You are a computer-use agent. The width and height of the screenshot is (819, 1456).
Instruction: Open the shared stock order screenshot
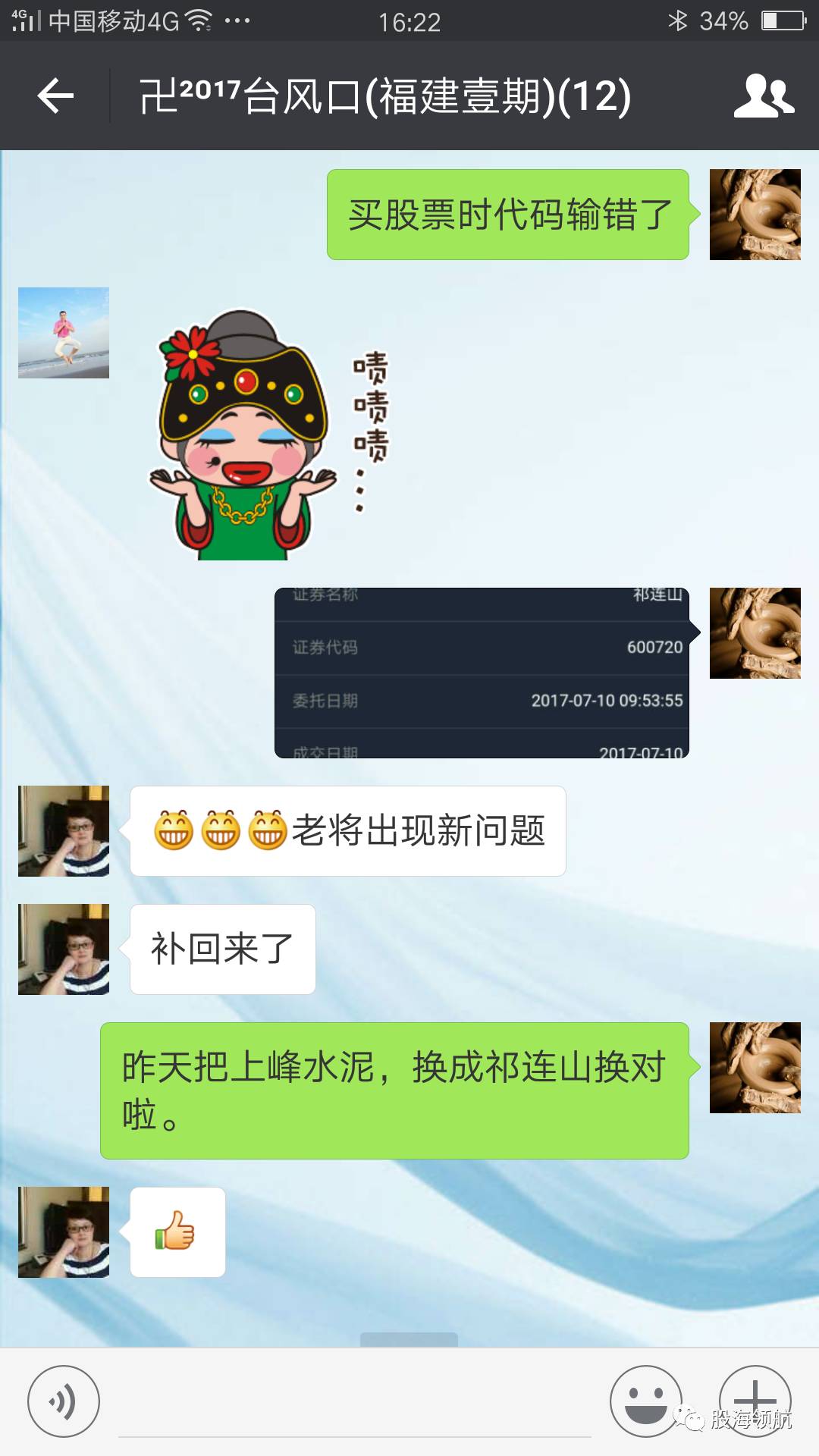(x=482, y=673)
